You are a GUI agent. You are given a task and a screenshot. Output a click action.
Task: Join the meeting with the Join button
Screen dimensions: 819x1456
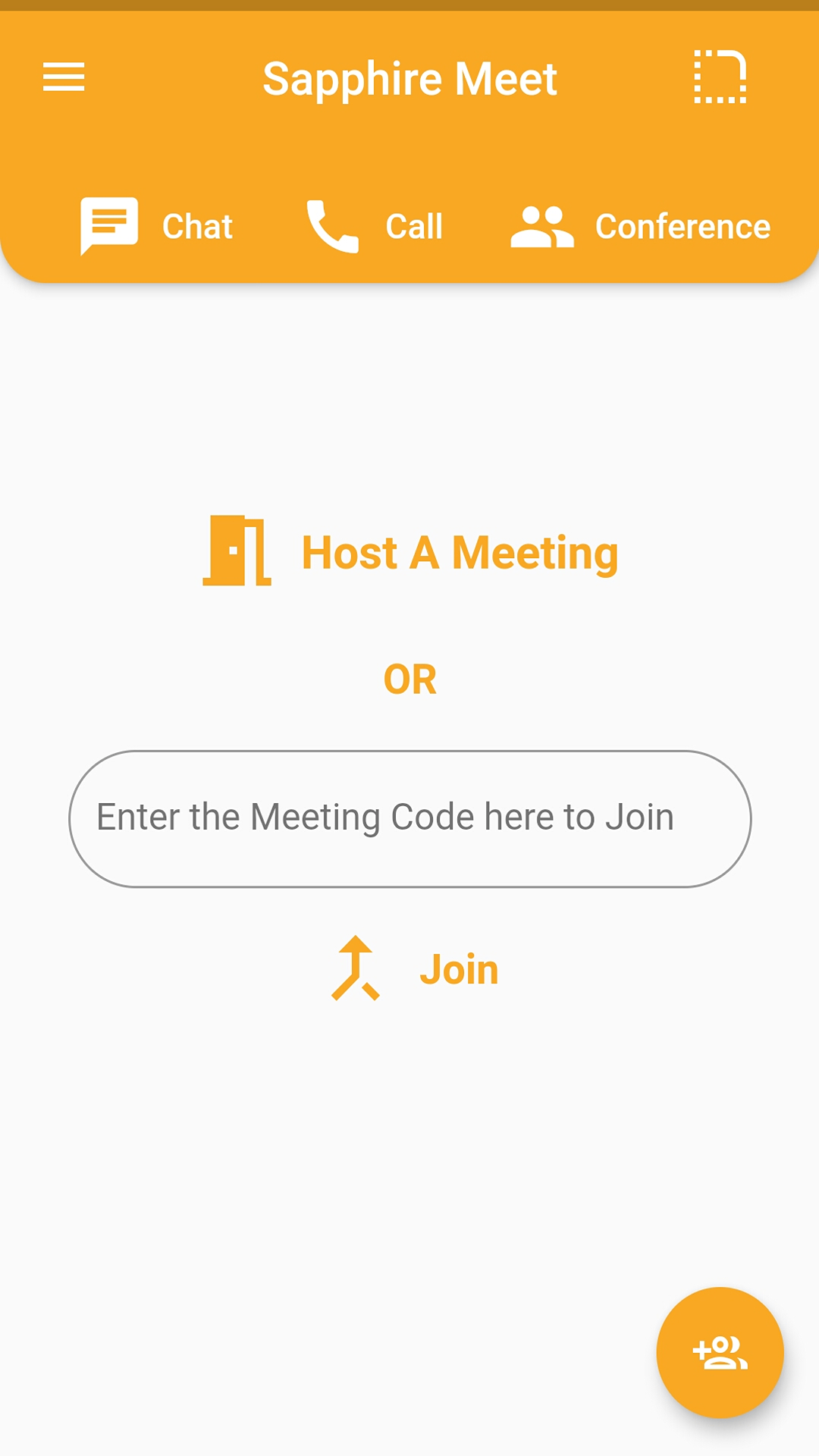tap(416, 969)
